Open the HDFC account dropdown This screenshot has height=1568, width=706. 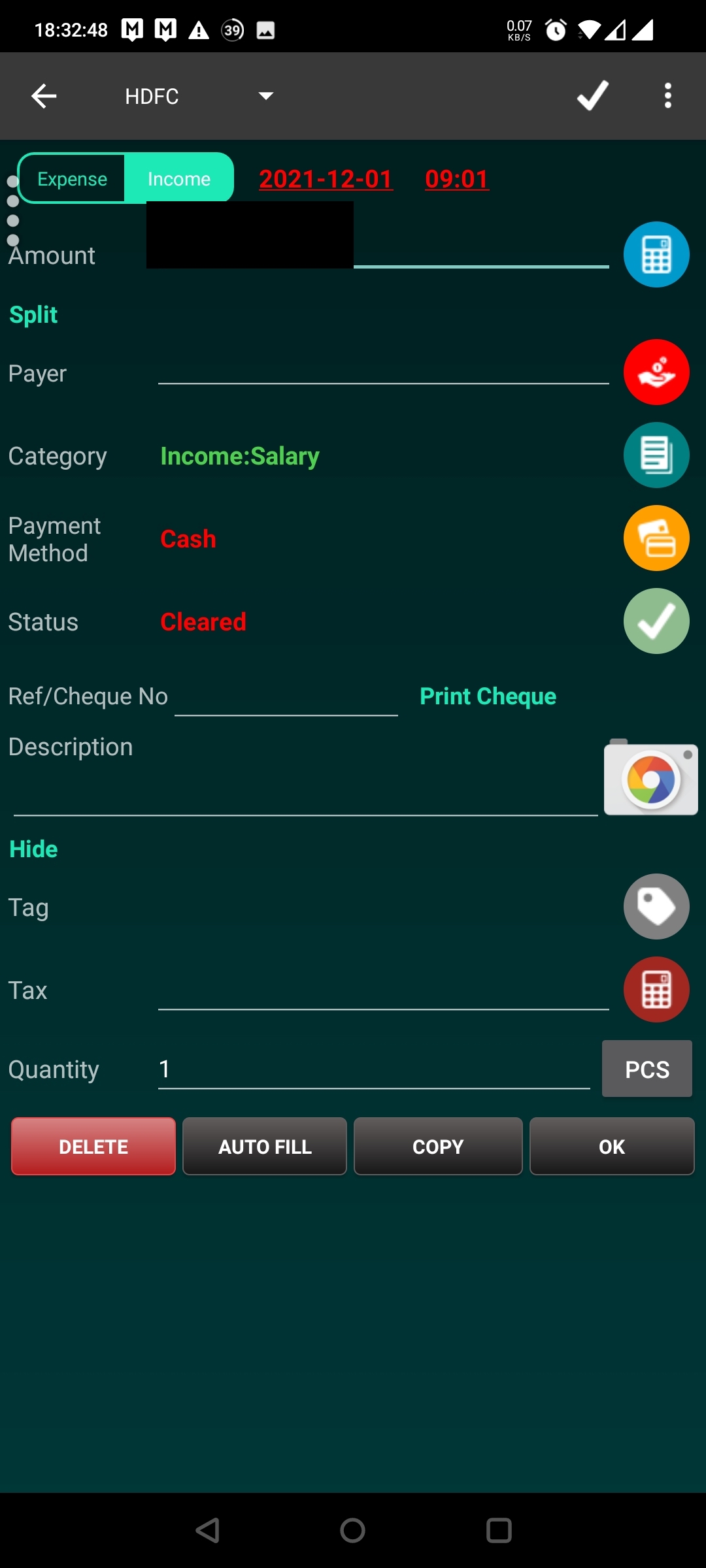199,96
